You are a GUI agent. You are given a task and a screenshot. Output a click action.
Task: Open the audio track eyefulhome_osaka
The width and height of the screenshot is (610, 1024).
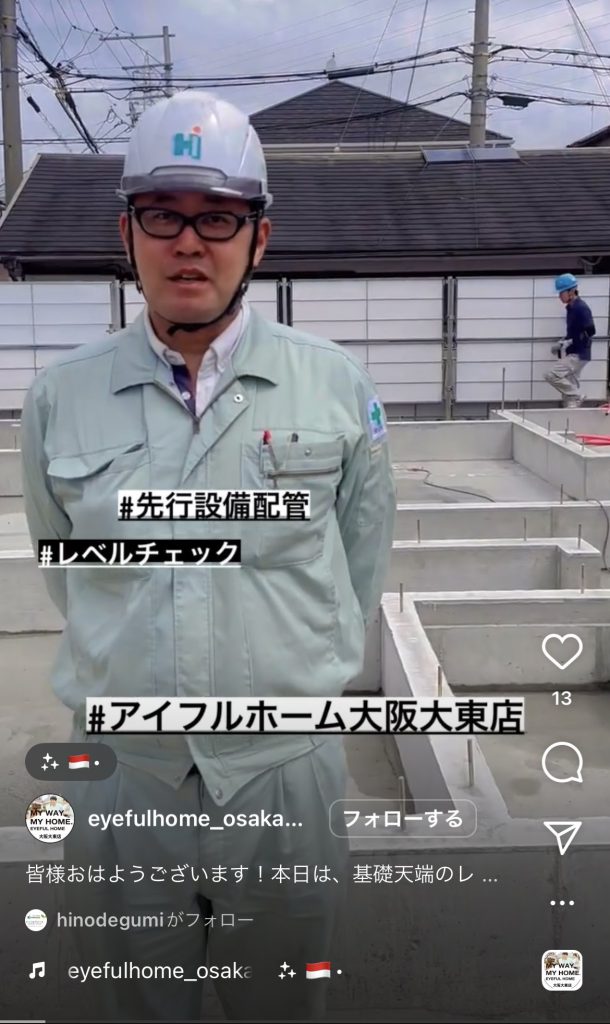(x=158, y=970)
